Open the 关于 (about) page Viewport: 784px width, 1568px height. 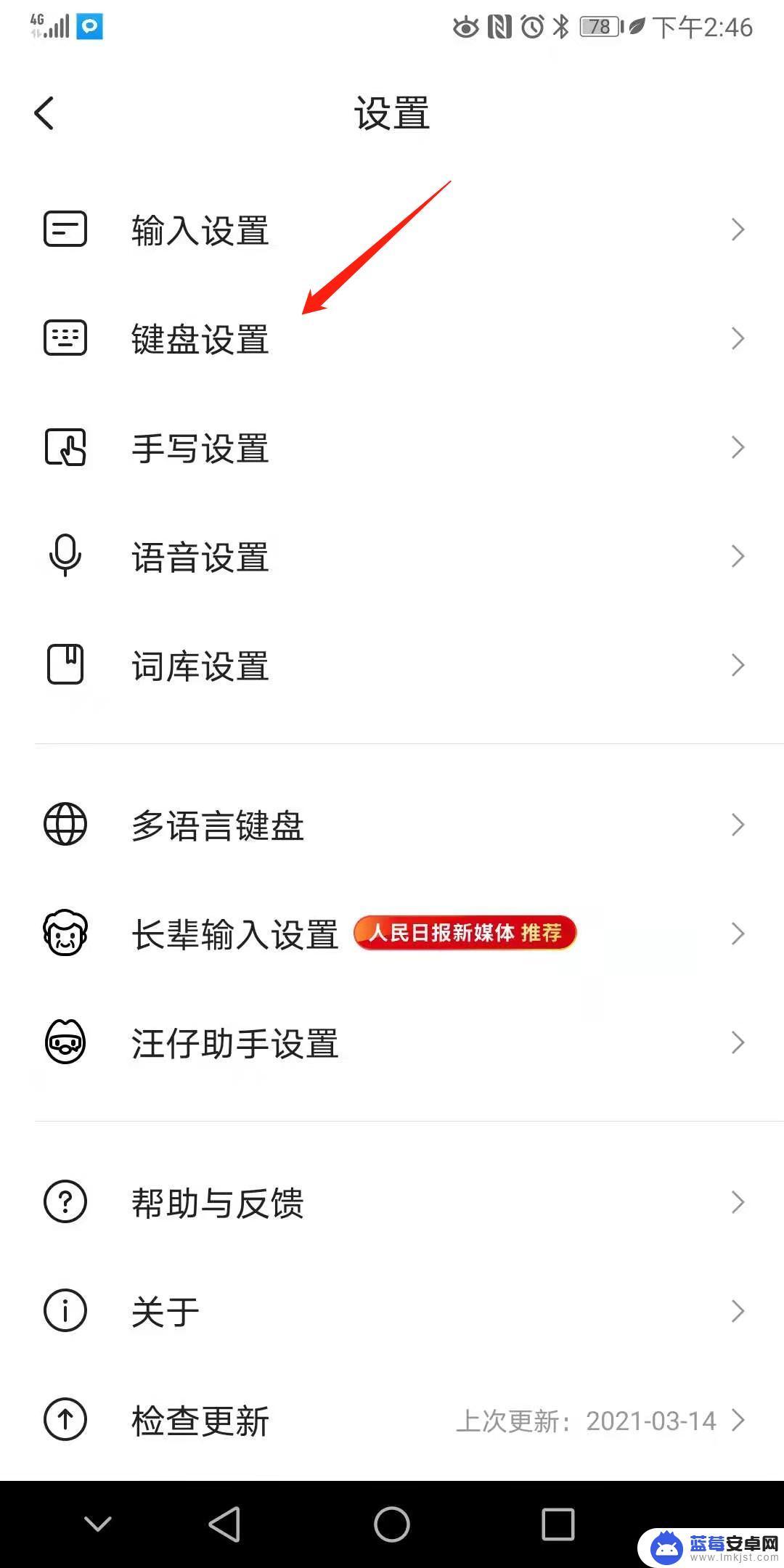(x=392, y=1312)
